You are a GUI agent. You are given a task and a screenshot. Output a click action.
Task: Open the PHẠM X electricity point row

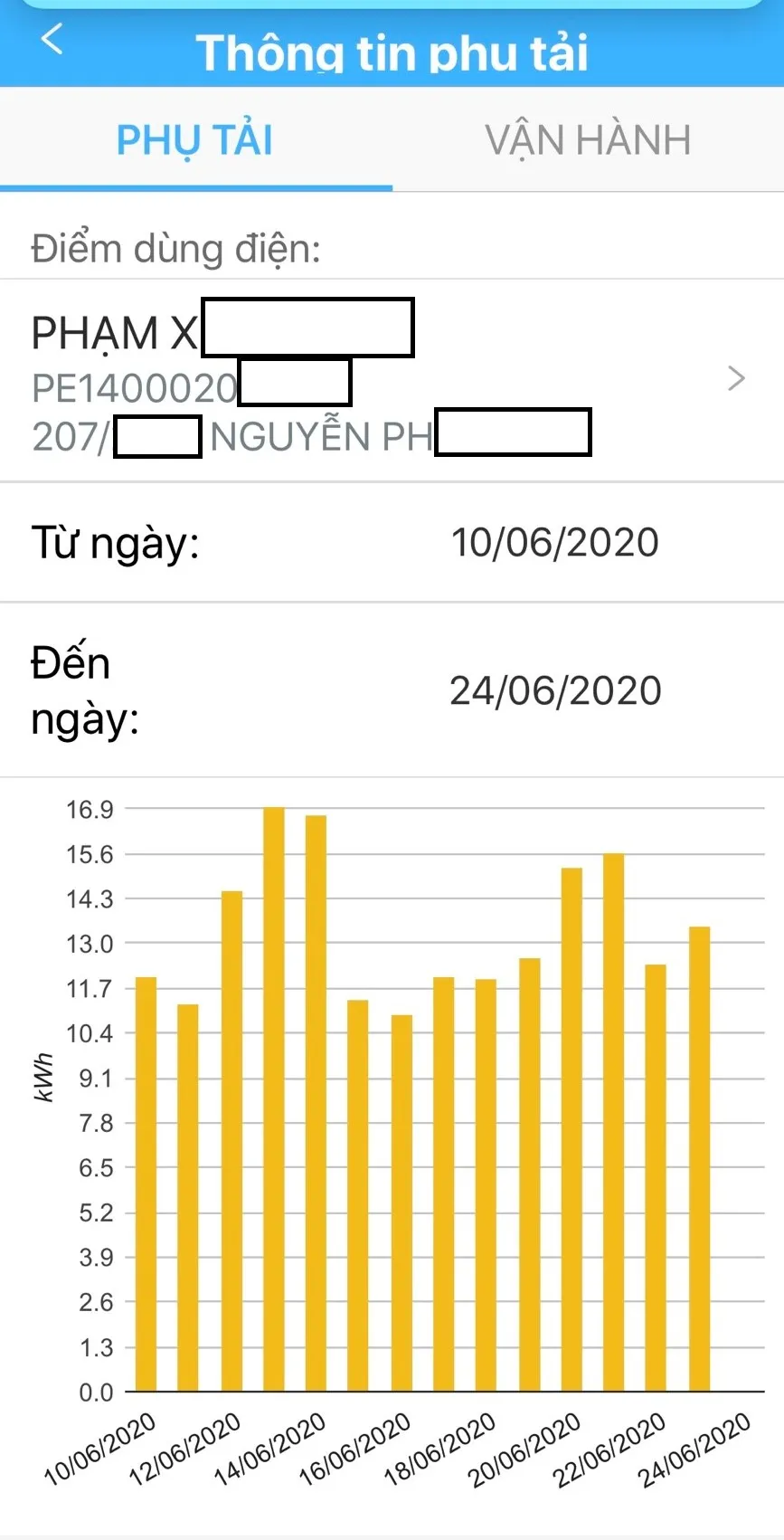(392, 380)
